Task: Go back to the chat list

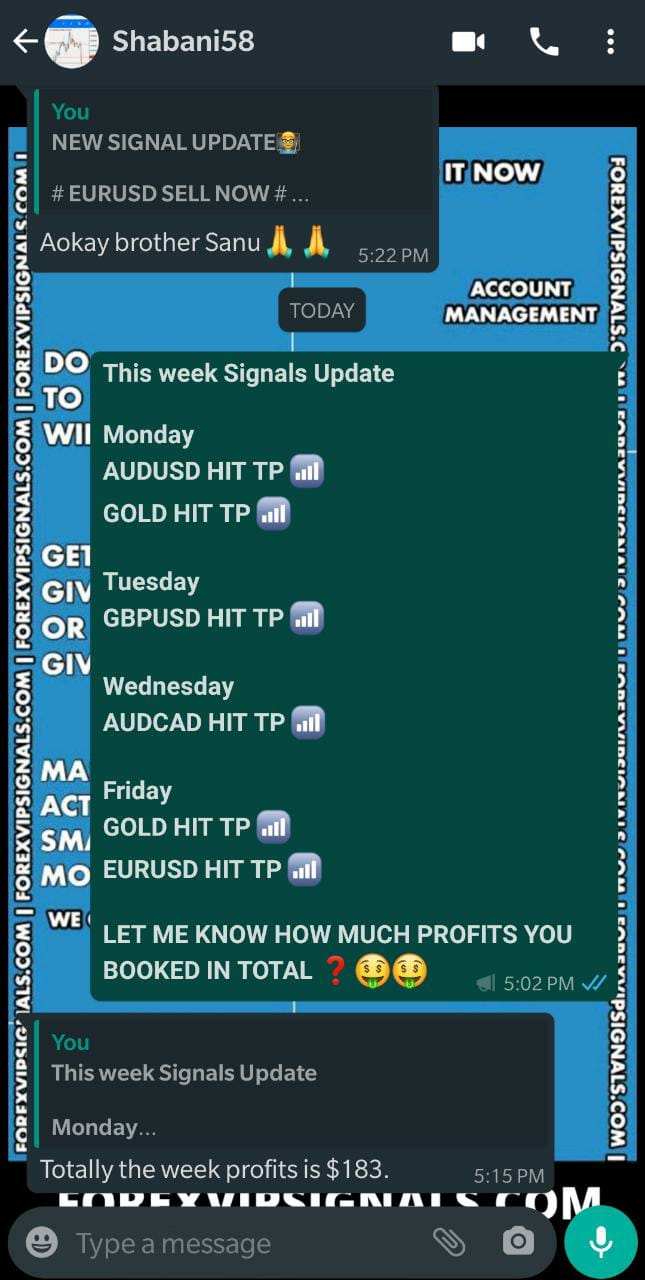Action: [26, 41]
